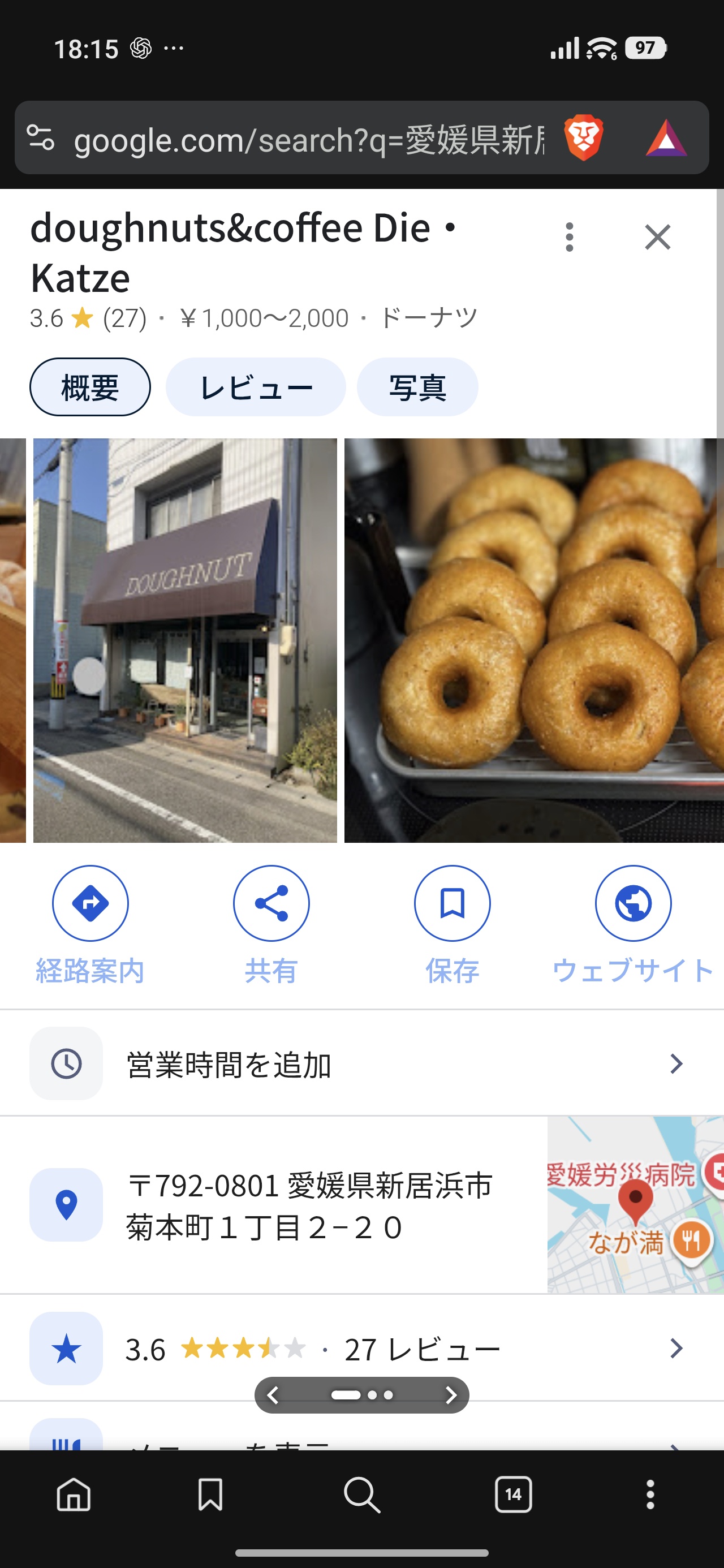The height and width of the screenshot is (1568, 724).
Task: Open the browser search button
Action: tap(361, 1494)
